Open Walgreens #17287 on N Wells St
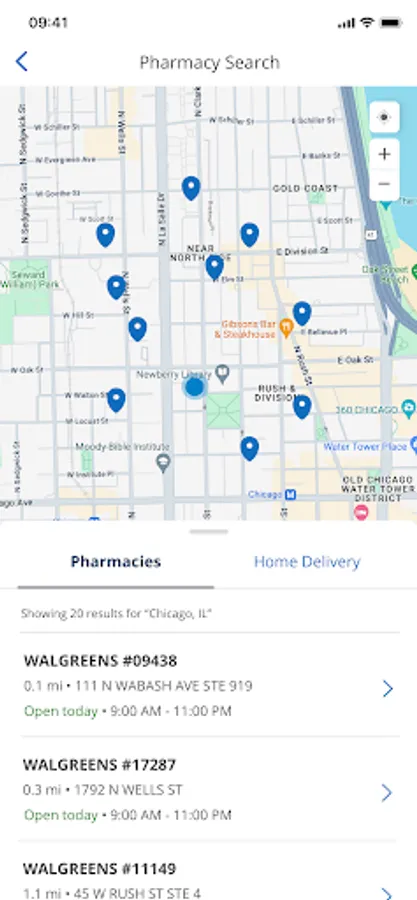The height and width of the screenshot is (900, 417). pos(209,789)
